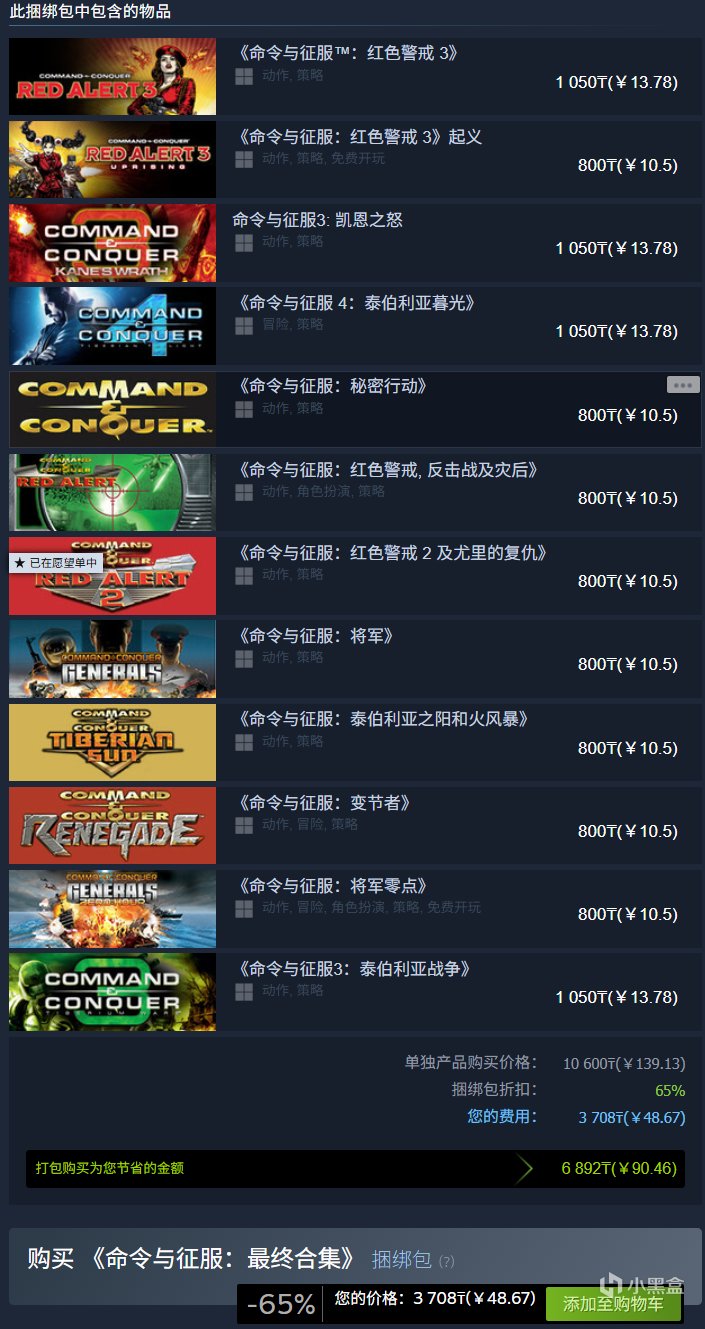Open Command & Conquer 4 泰伯利亚暮光 row
The height and width of the screenshot is (1329, 705).
click(x=356, y=303)
